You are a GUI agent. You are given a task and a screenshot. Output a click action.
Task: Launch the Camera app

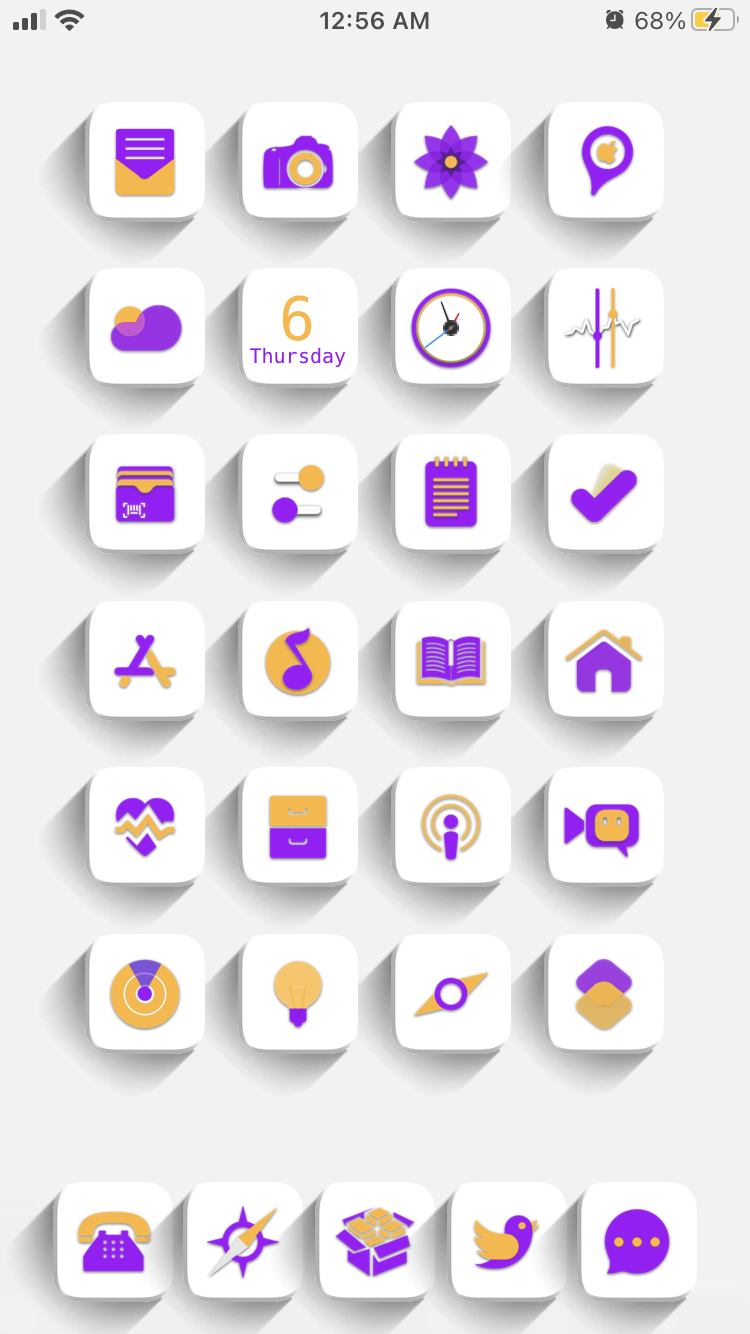(299, 161)
